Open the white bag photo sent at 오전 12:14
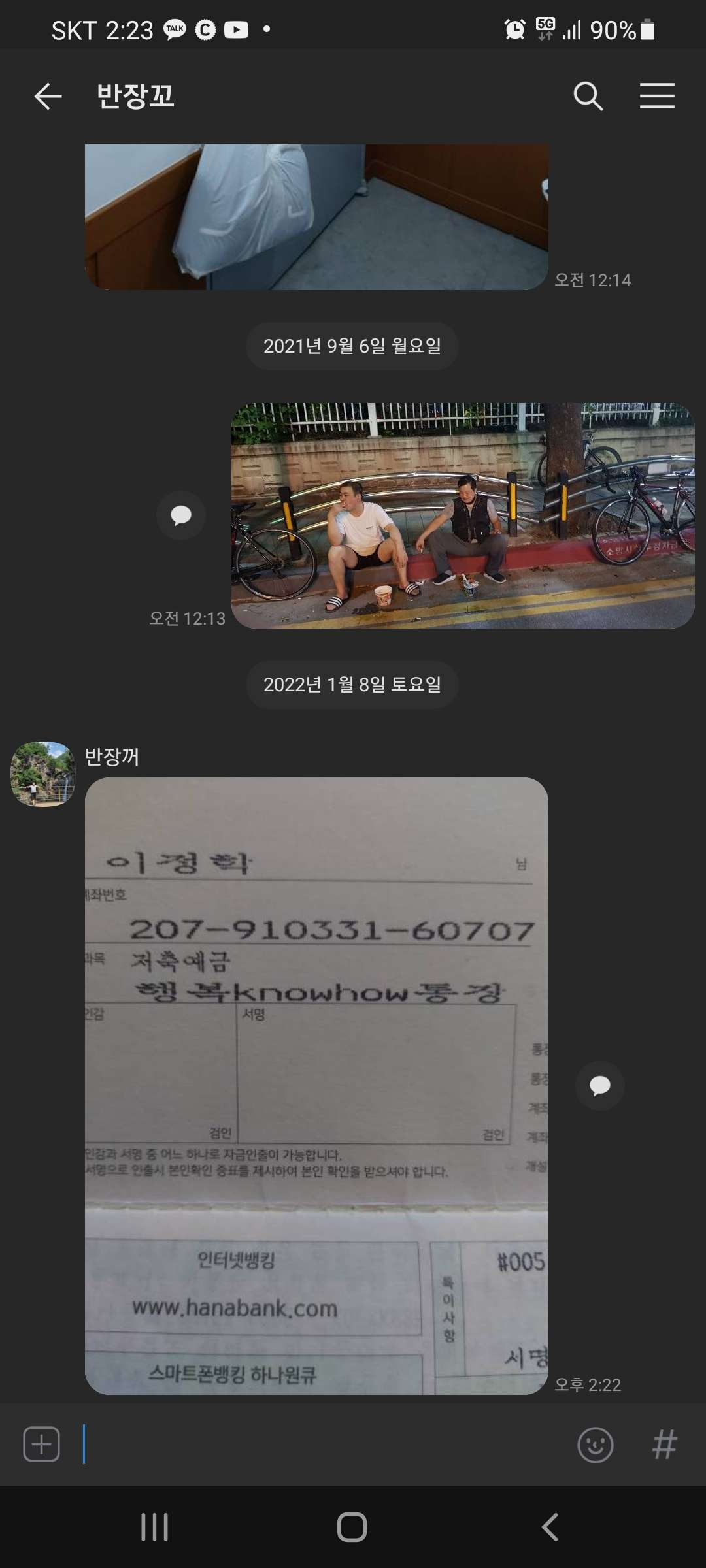 coord(316,217)
